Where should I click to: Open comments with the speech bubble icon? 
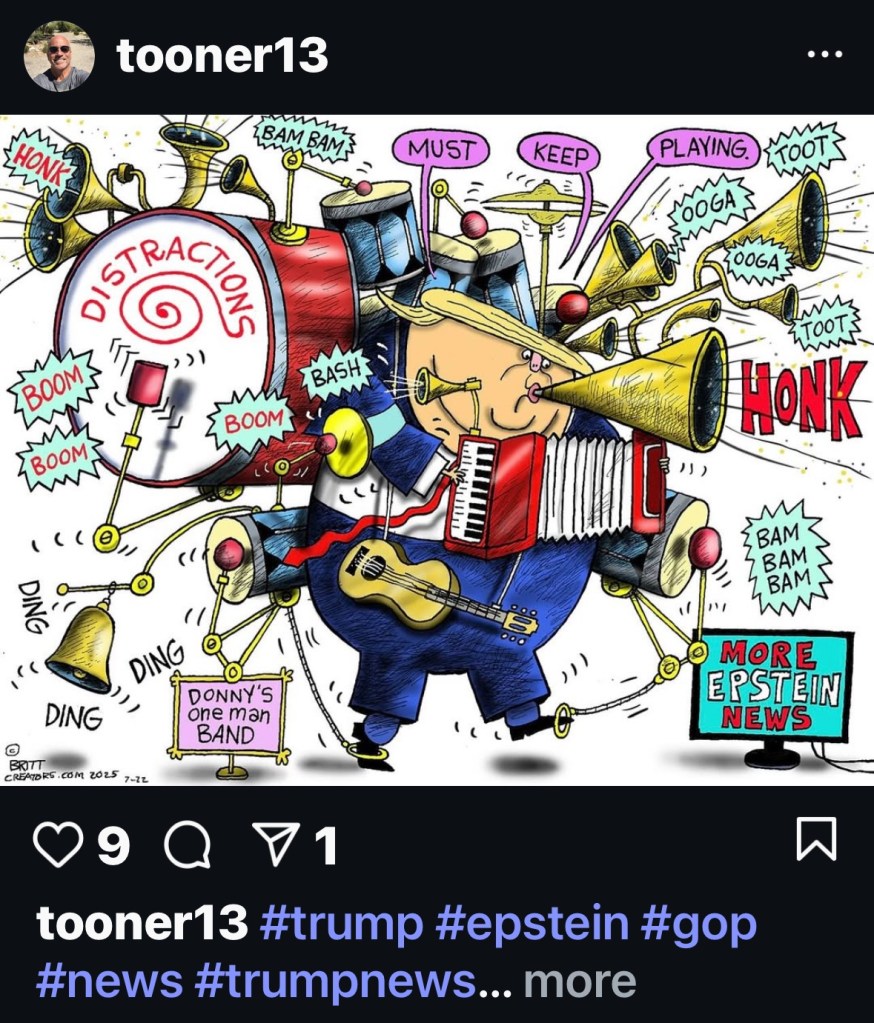click(187, 847)
